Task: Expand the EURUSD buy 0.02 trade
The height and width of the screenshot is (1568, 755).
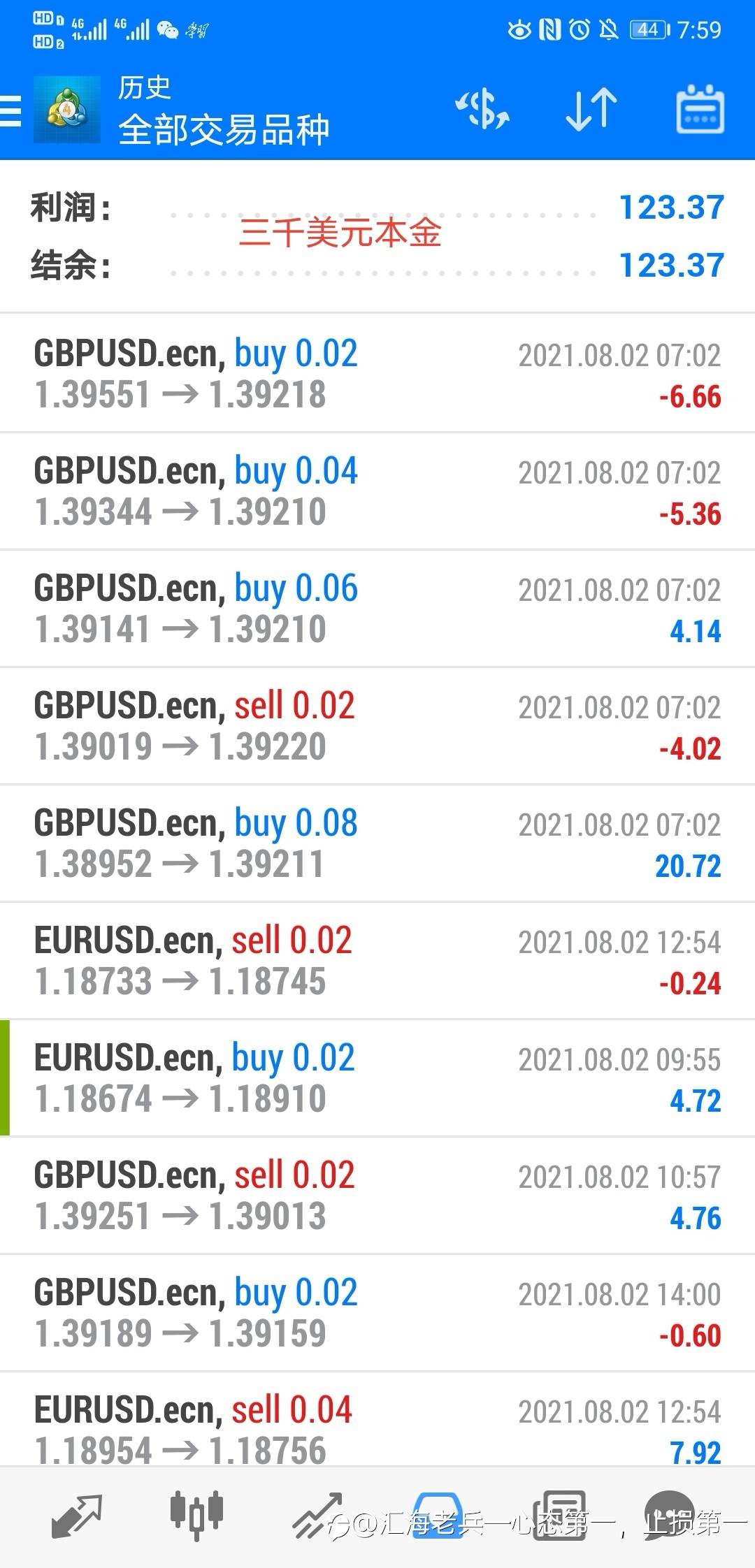Action: [x=377, y=1078]
